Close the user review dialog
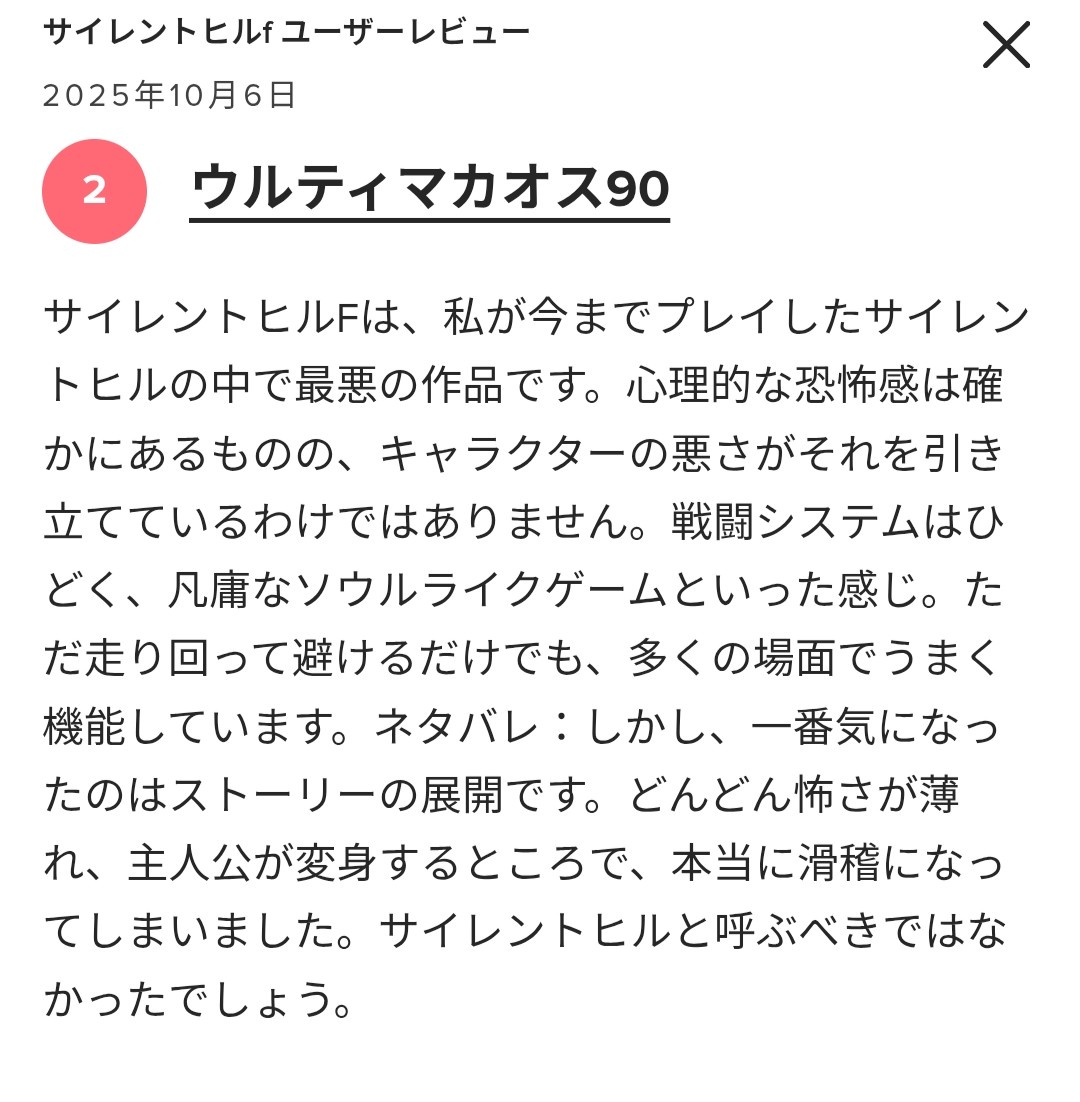This screenshot has width=1080, height=1102. click(x=1005, y=46)
